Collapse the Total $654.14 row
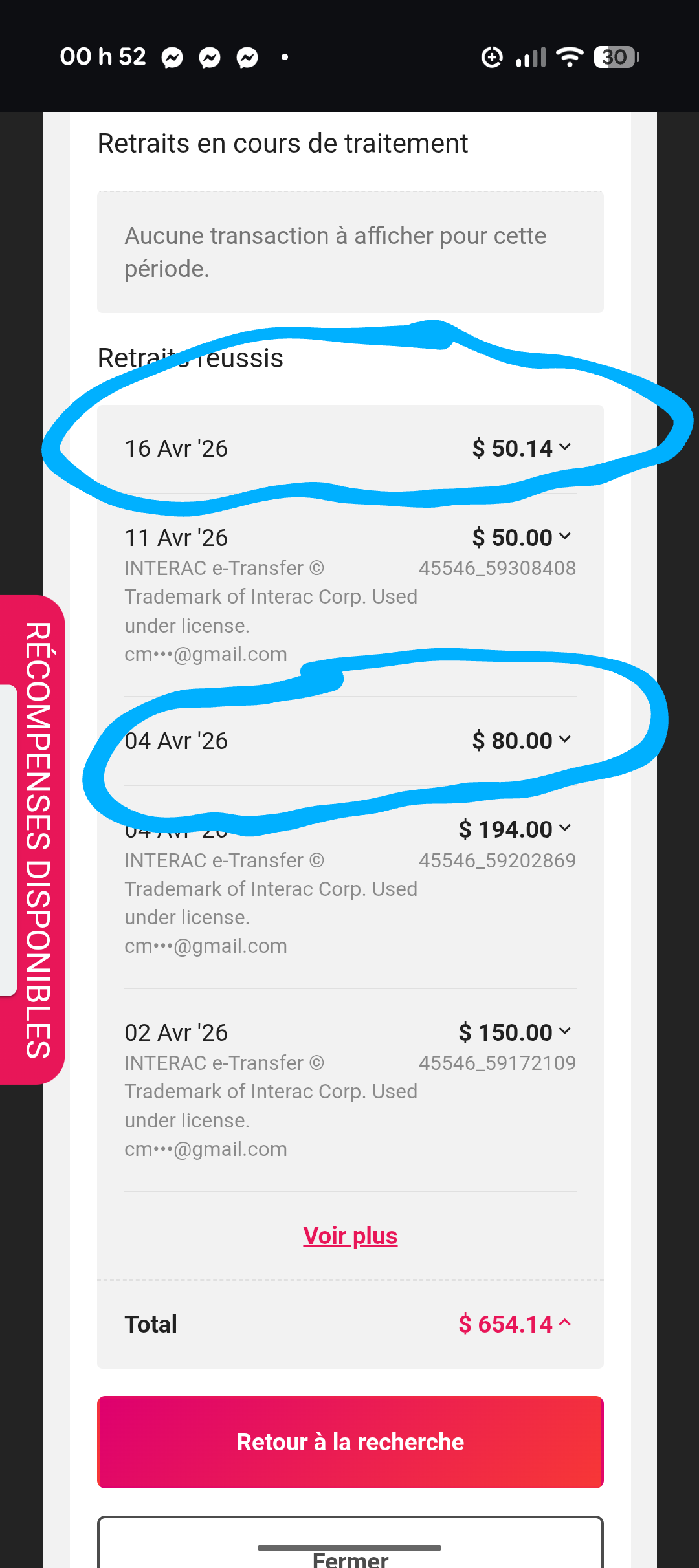Image resolution: width=699 pixels, height=1568 pixels. pyautogui.click(x=564, y=1323)
